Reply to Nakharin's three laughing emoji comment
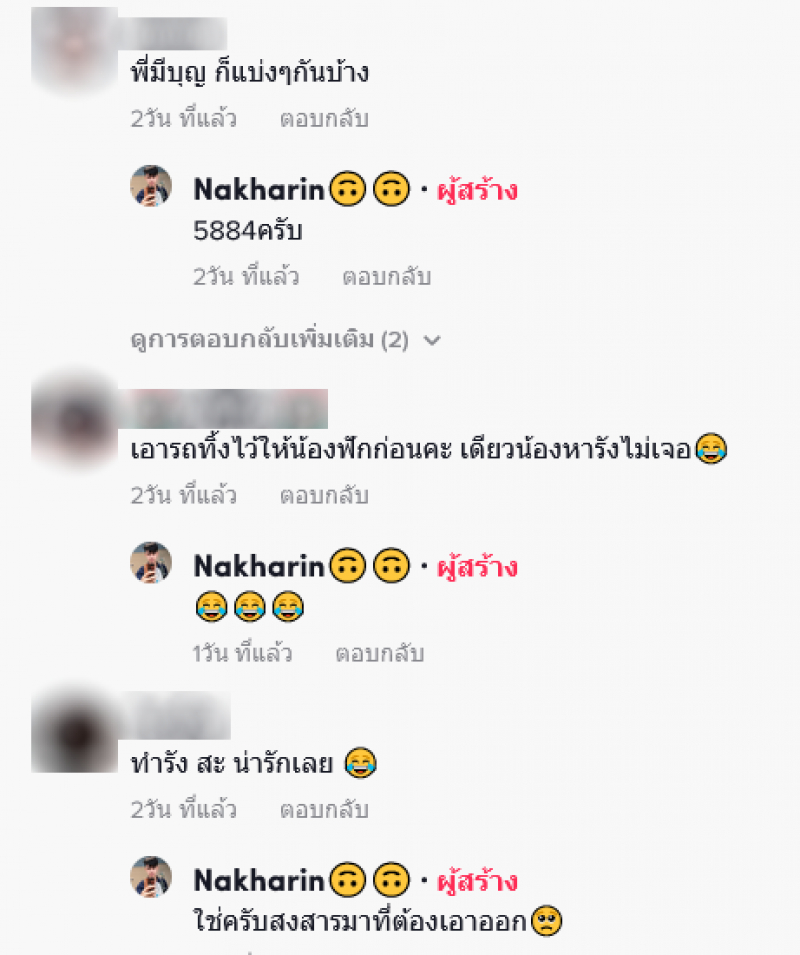Image resolution: width=800 pixels, height=955 pixels. tap(379, 654)
